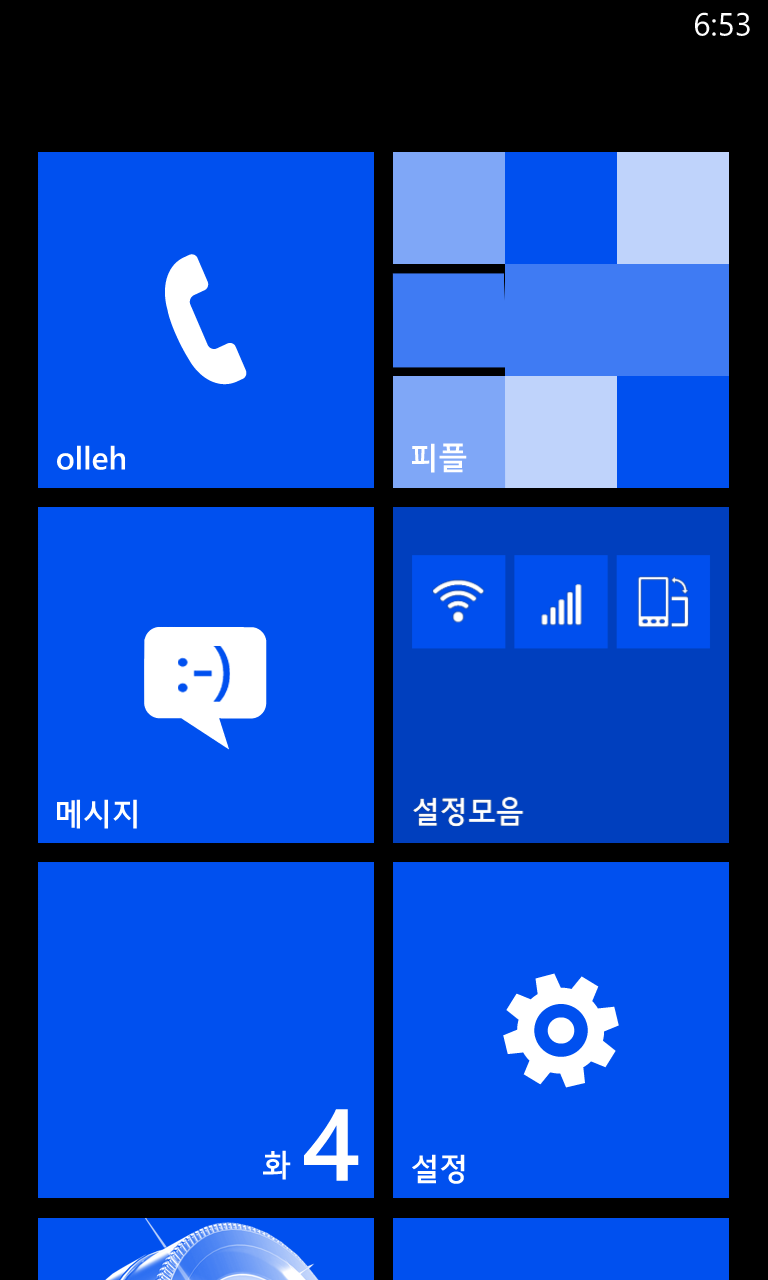Open the bottom-right blue tile
The width and height of the screenshot is (768, 1280).
(560, 1250)
